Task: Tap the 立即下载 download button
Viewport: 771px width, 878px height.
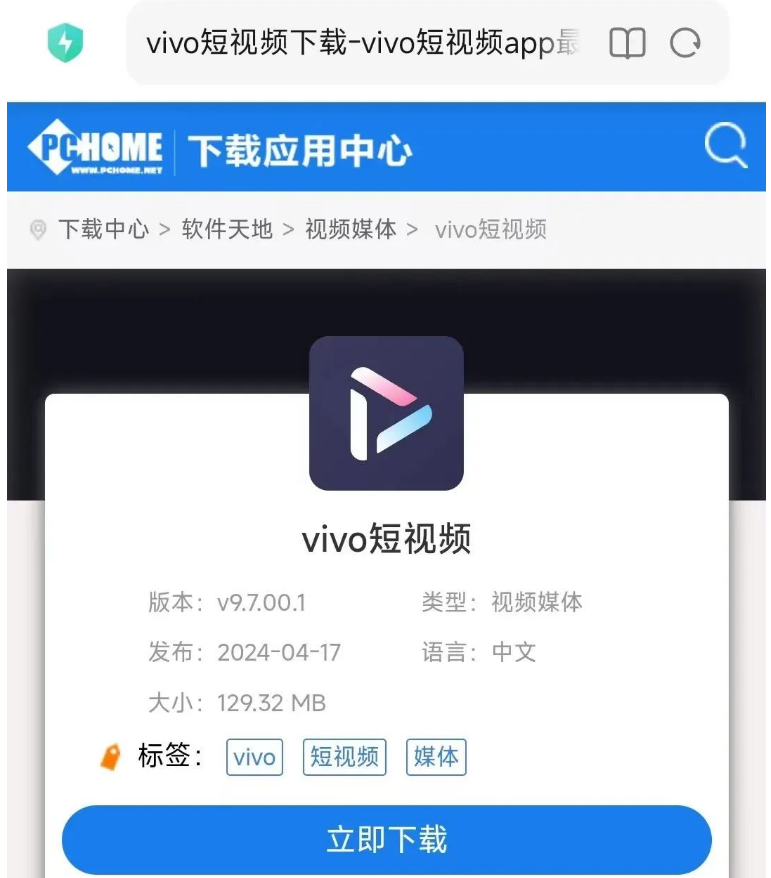Action: pyautogui.click(x=385, y=840)
